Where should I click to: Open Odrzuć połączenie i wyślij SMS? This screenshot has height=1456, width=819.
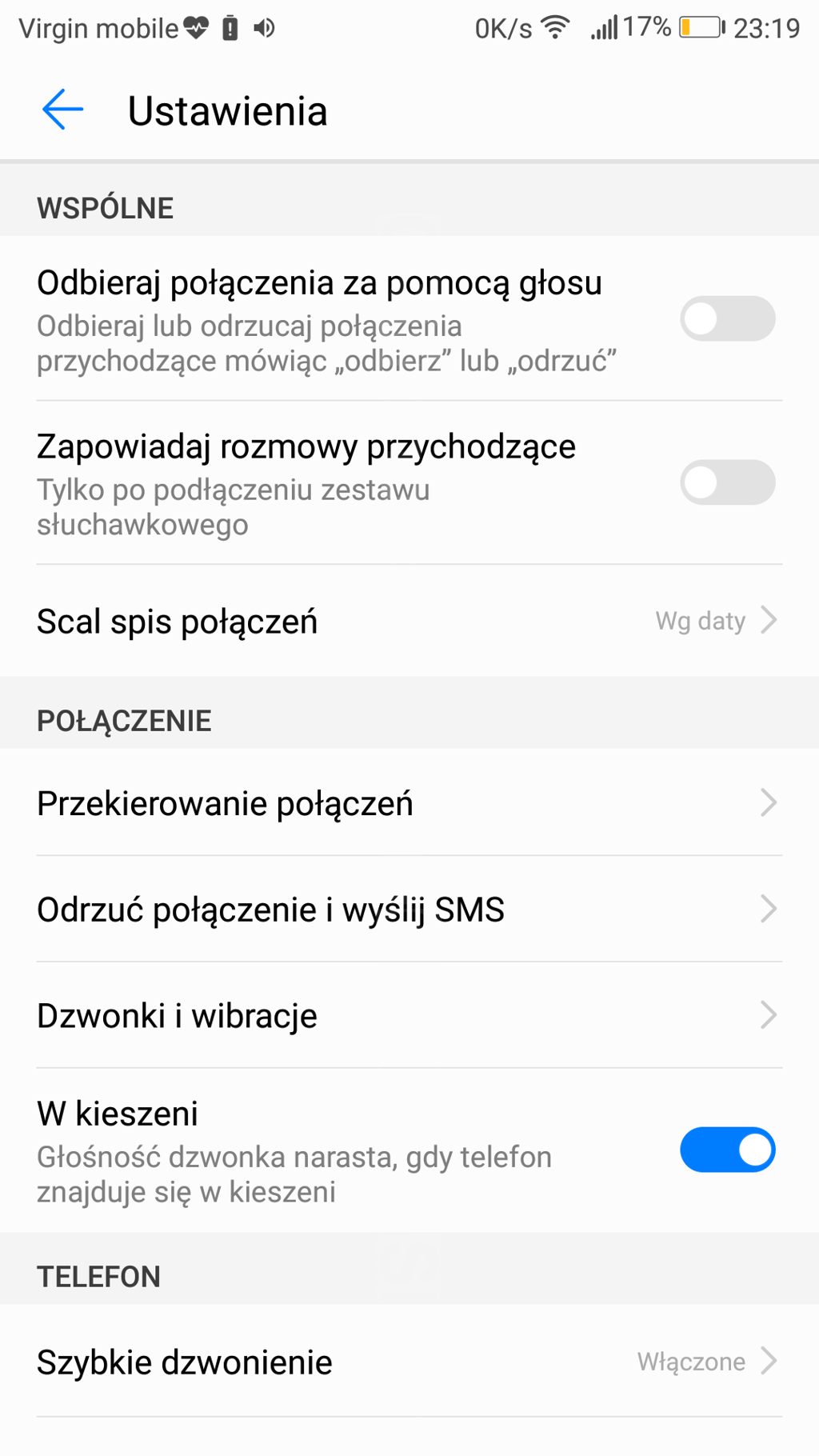point(408,910)
